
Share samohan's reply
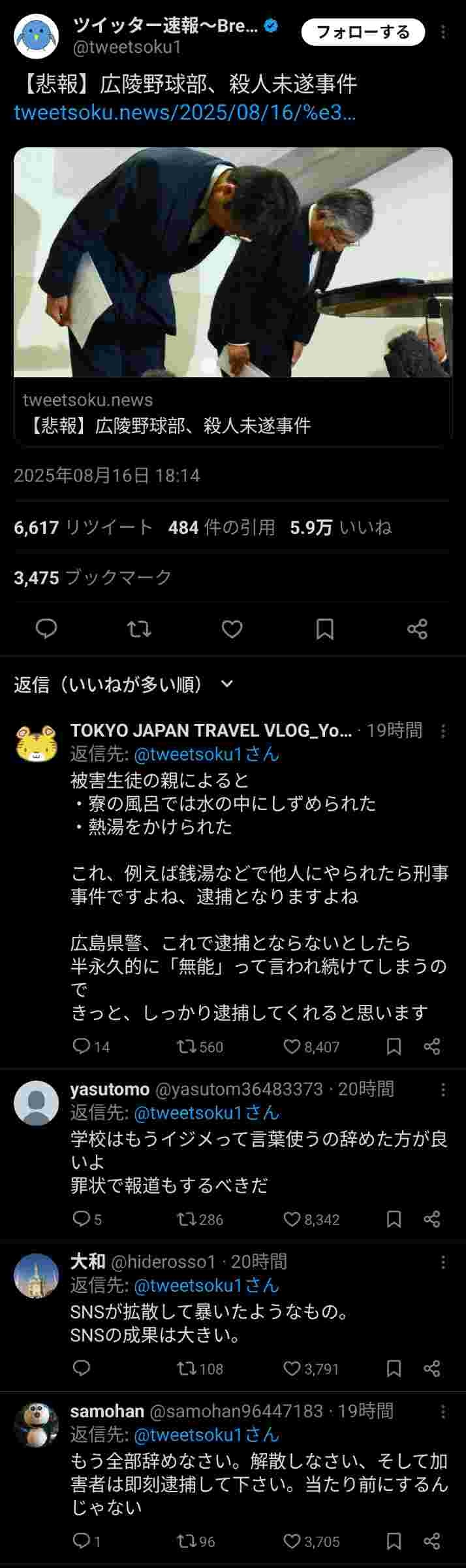click(x=431, y=1541)
